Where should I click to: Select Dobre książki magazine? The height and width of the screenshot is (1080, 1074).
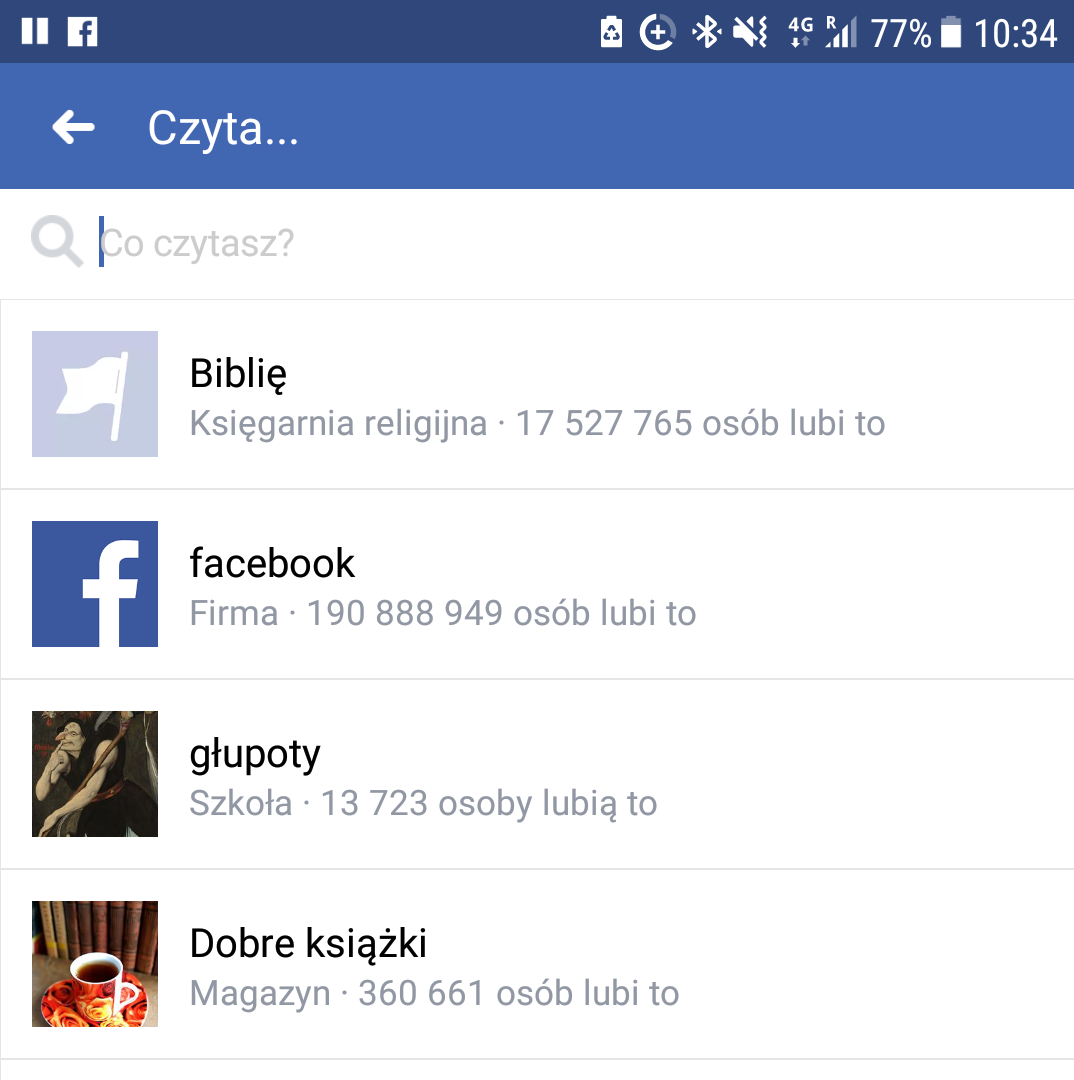pos(537,965)
